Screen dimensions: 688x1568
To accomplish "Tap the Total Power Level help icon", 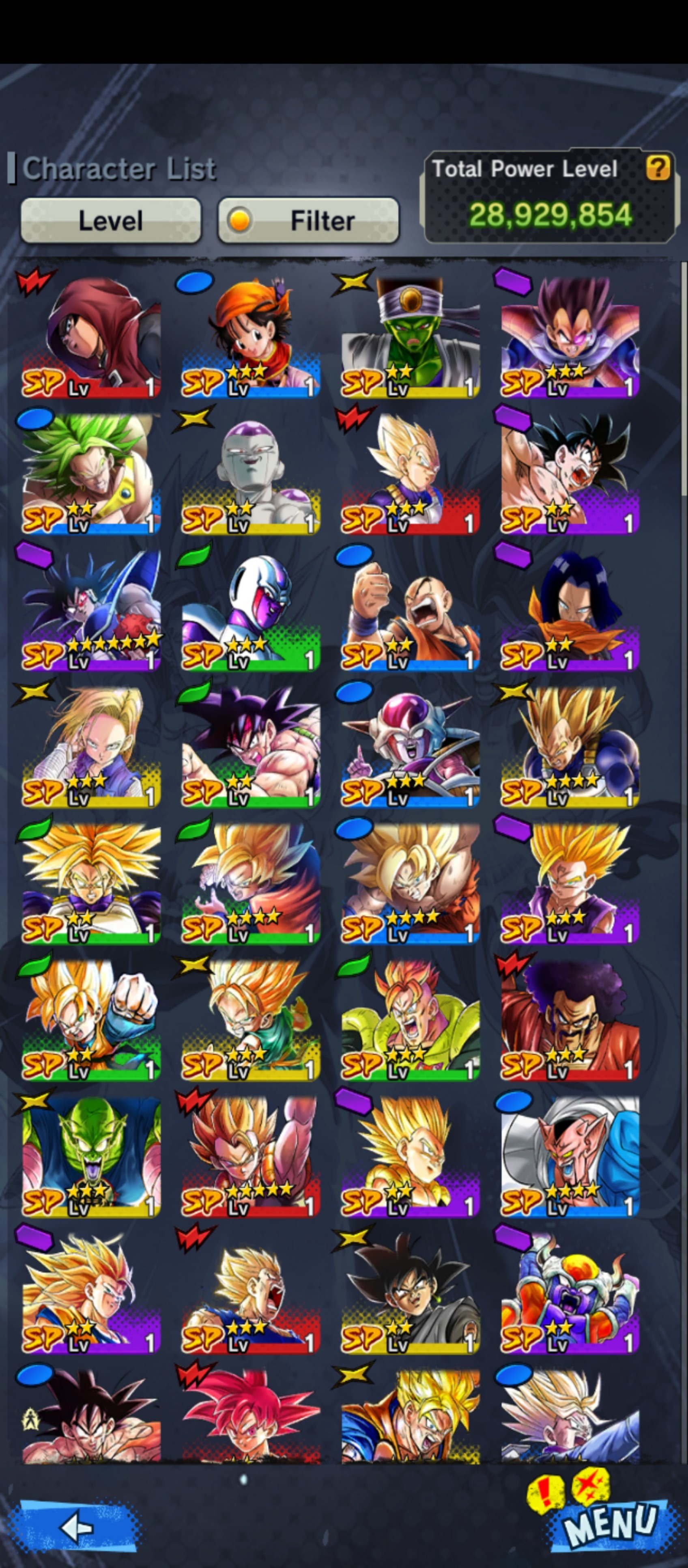I will click(x=658, y=167).
